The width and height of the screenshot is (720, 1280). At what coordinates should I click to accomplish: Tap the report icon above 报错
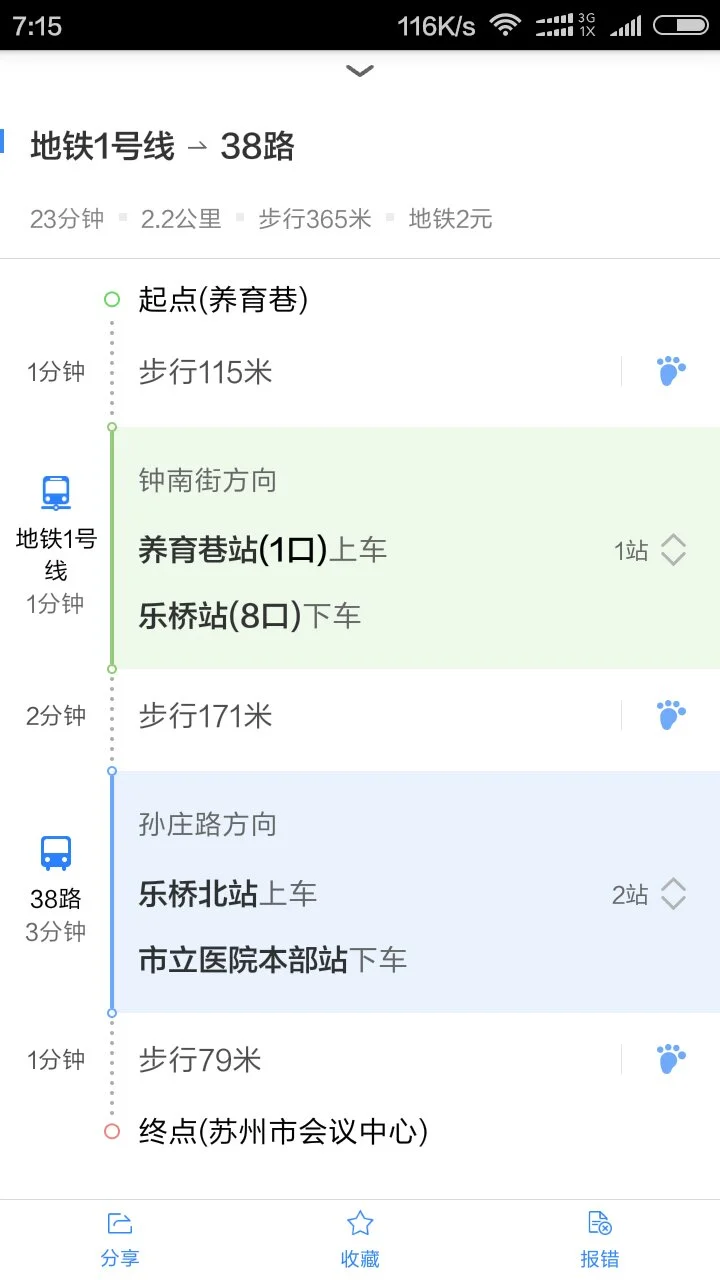pyautogui.click(x=599, y=1221)
